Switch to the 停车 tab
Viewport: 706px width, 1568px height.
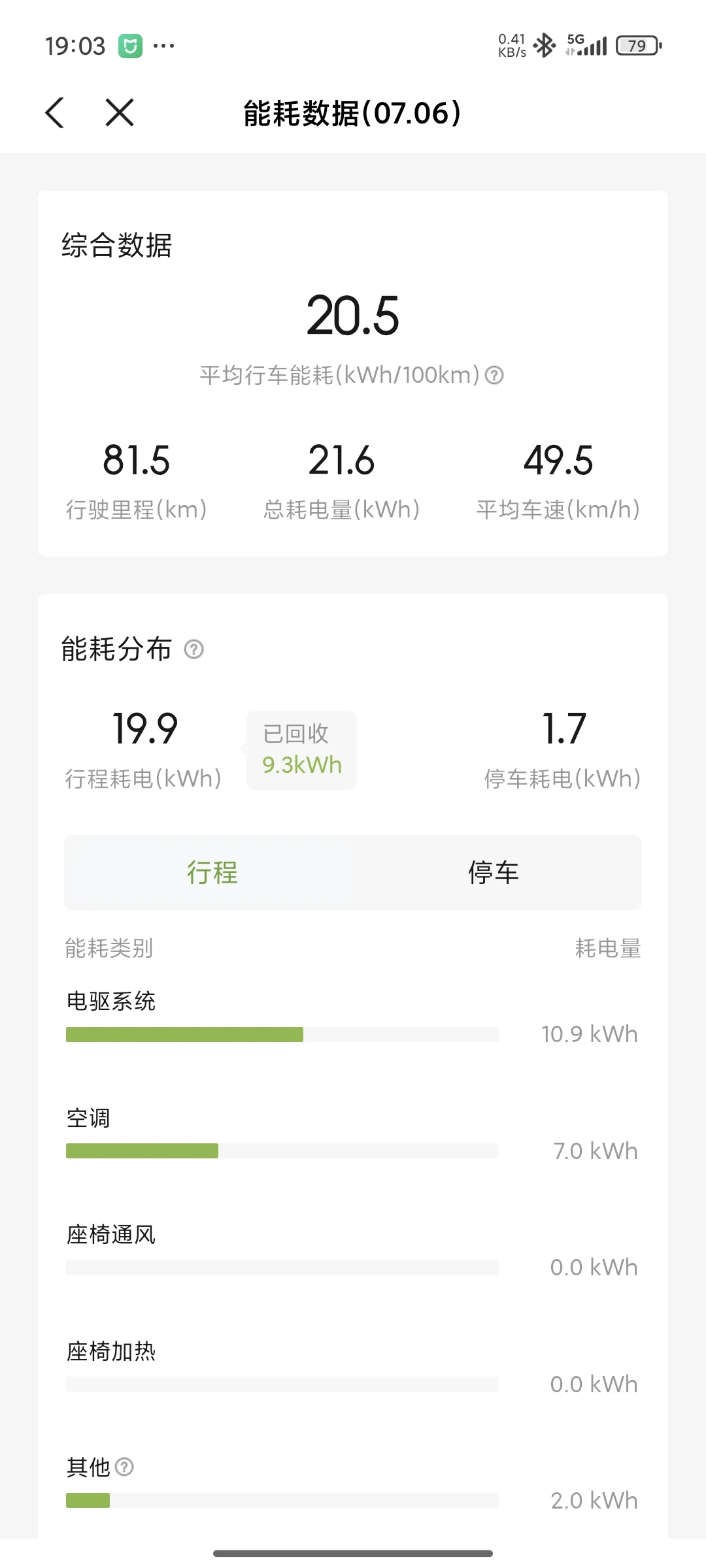[x=494, y=873]
